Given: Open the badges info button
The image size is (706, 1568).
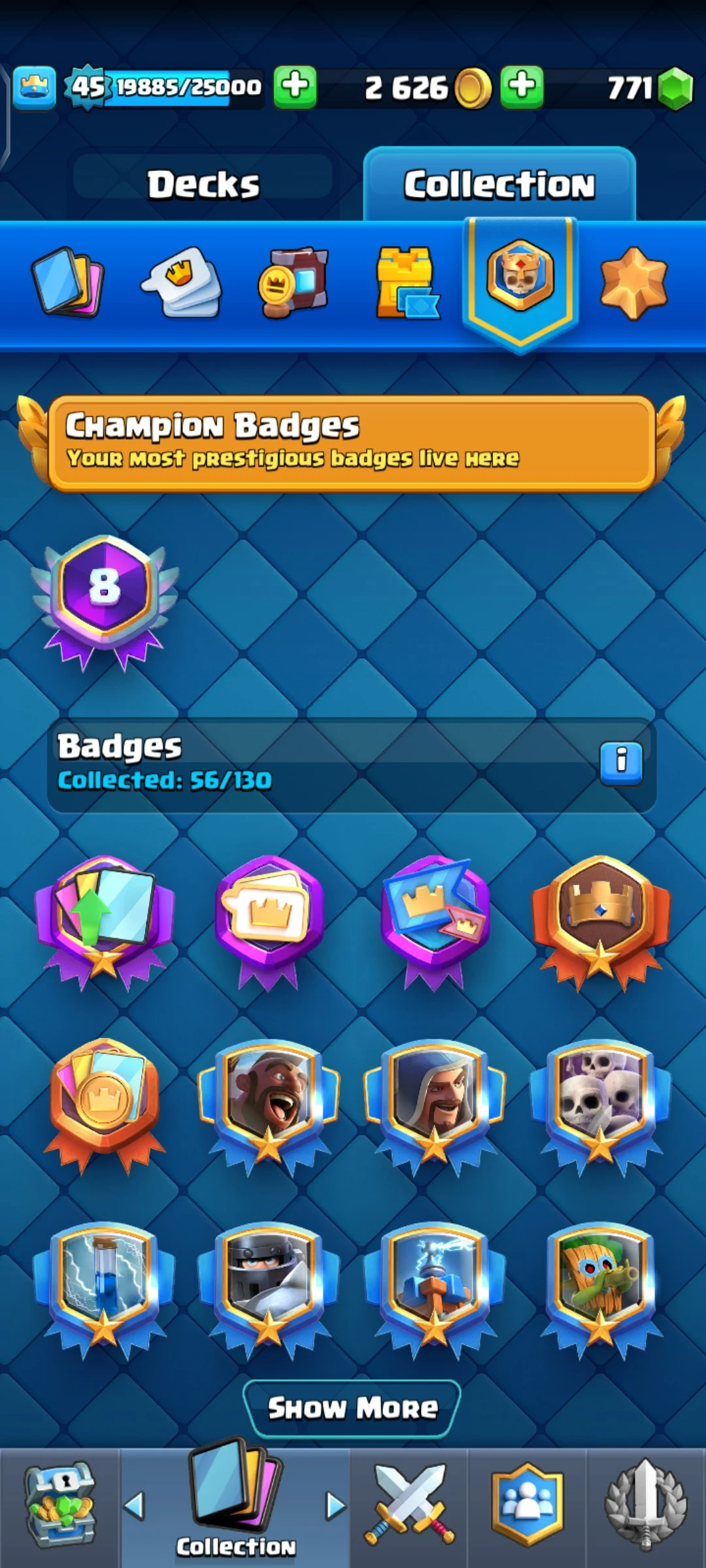Looking at the screenshot, I should pyautogui.click(x=621, y=762).
